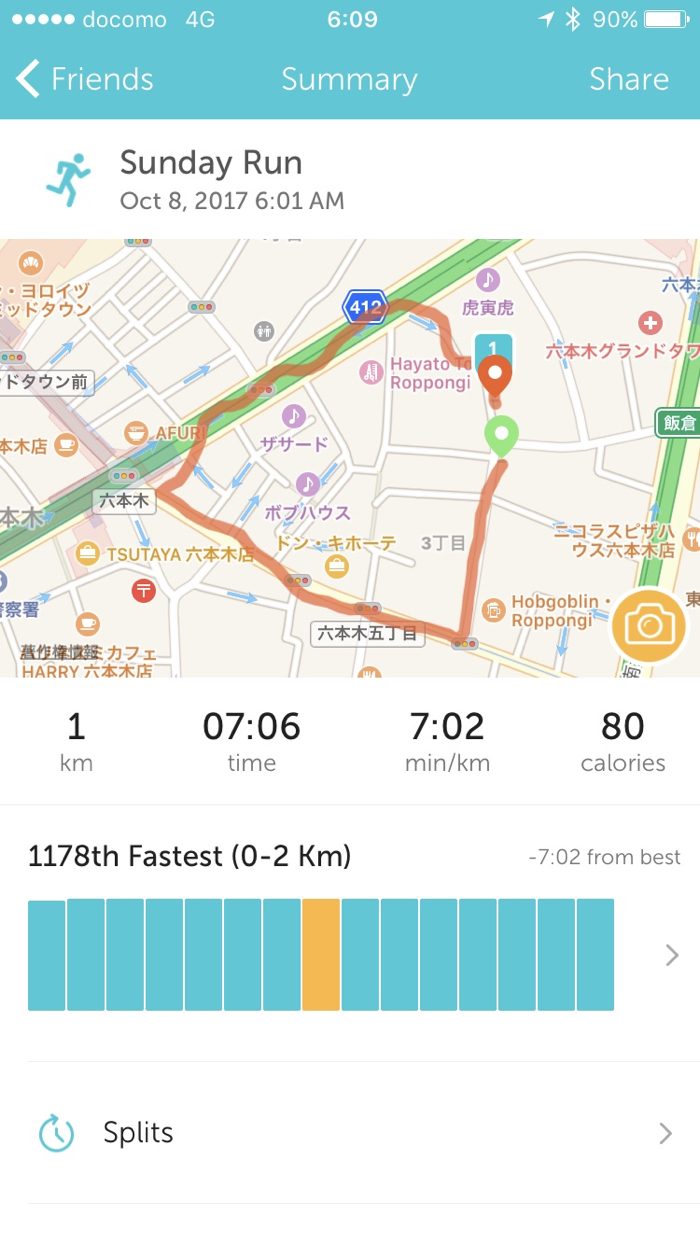
Task: Share this run summary
Action: coord(628,79)
